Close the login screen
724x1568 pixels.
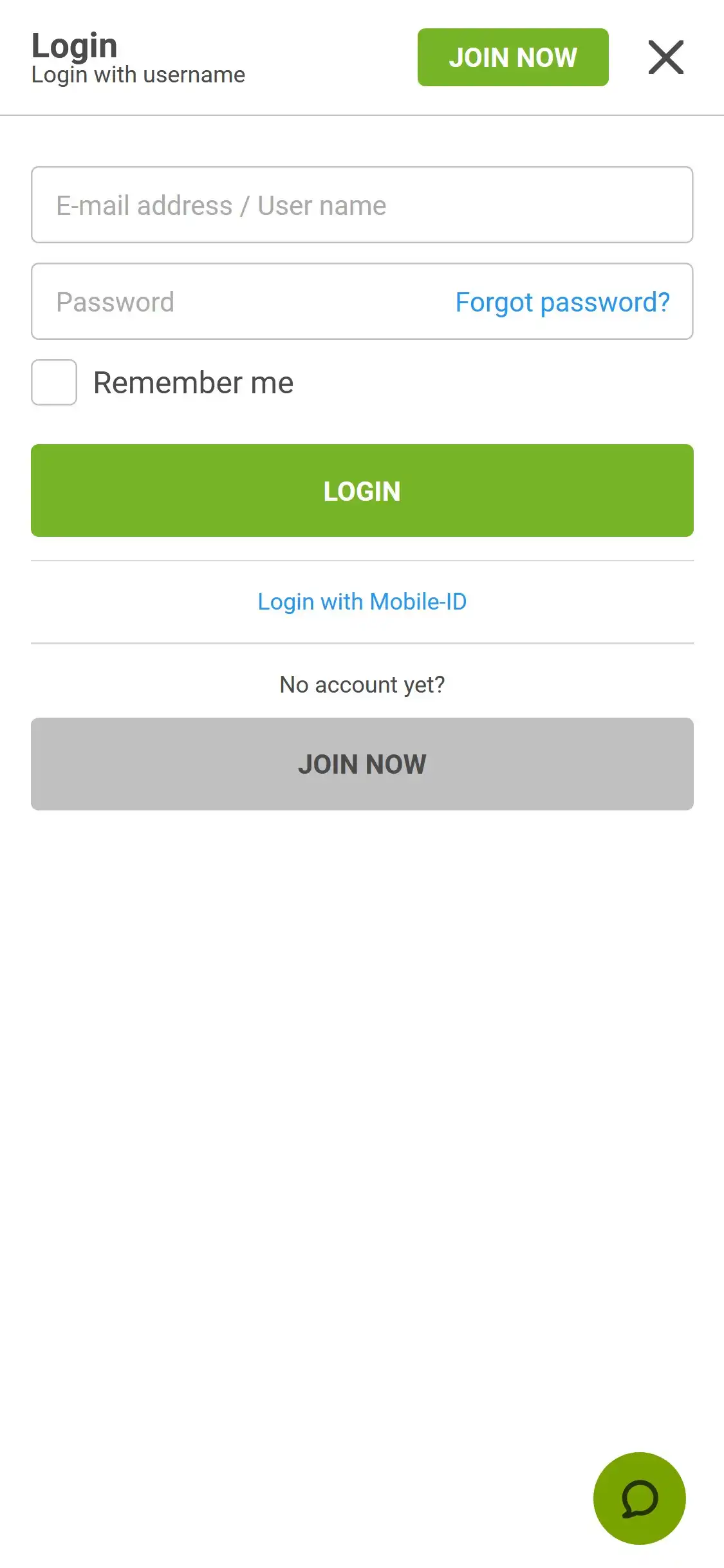point(665,57)
